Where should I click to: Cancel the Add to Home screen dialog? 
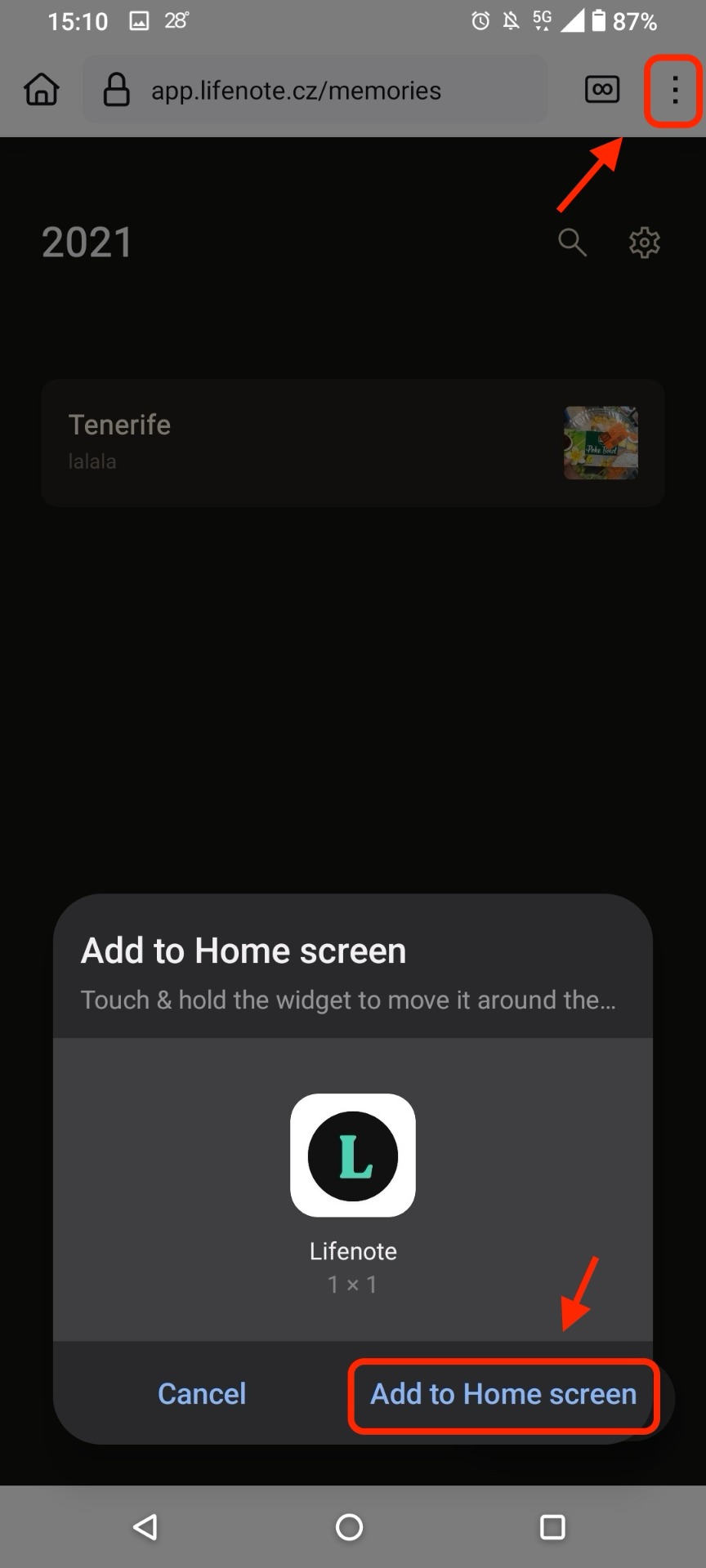[202, 1394]
